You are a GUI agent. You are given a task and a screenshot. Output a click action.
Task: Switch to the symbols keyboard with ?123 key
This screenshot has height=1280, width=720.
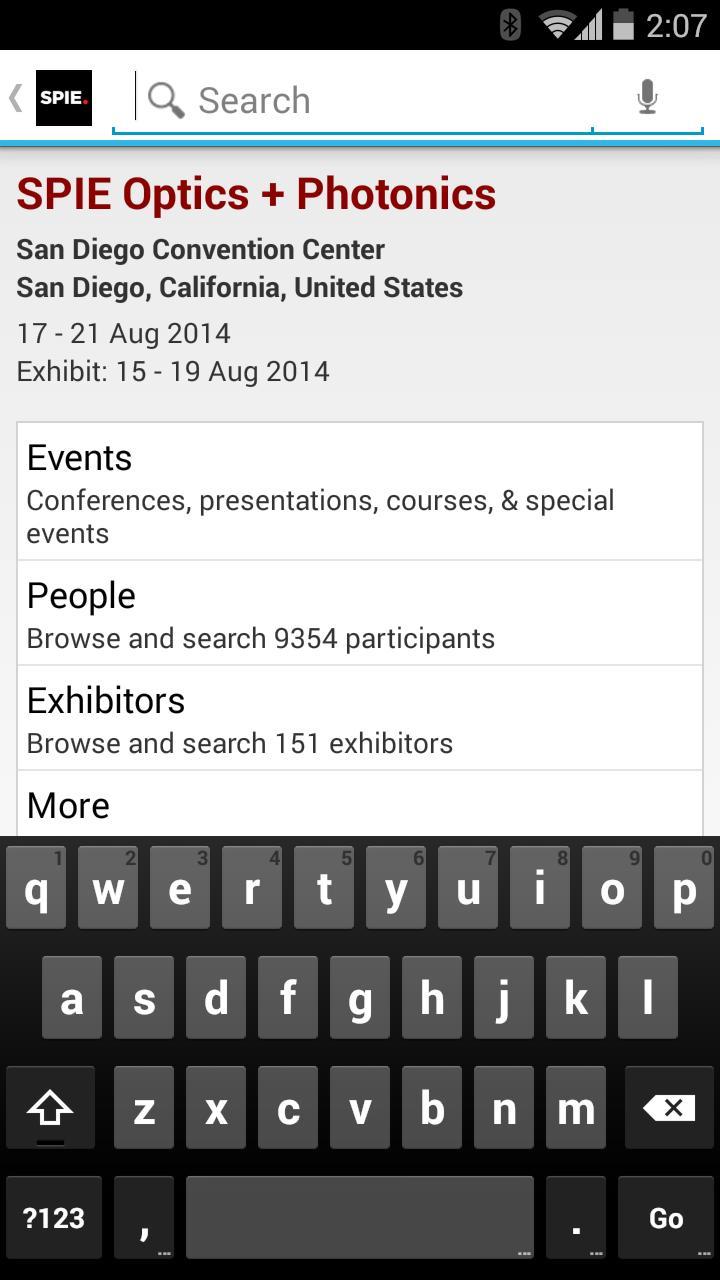tap(54, 1218)
